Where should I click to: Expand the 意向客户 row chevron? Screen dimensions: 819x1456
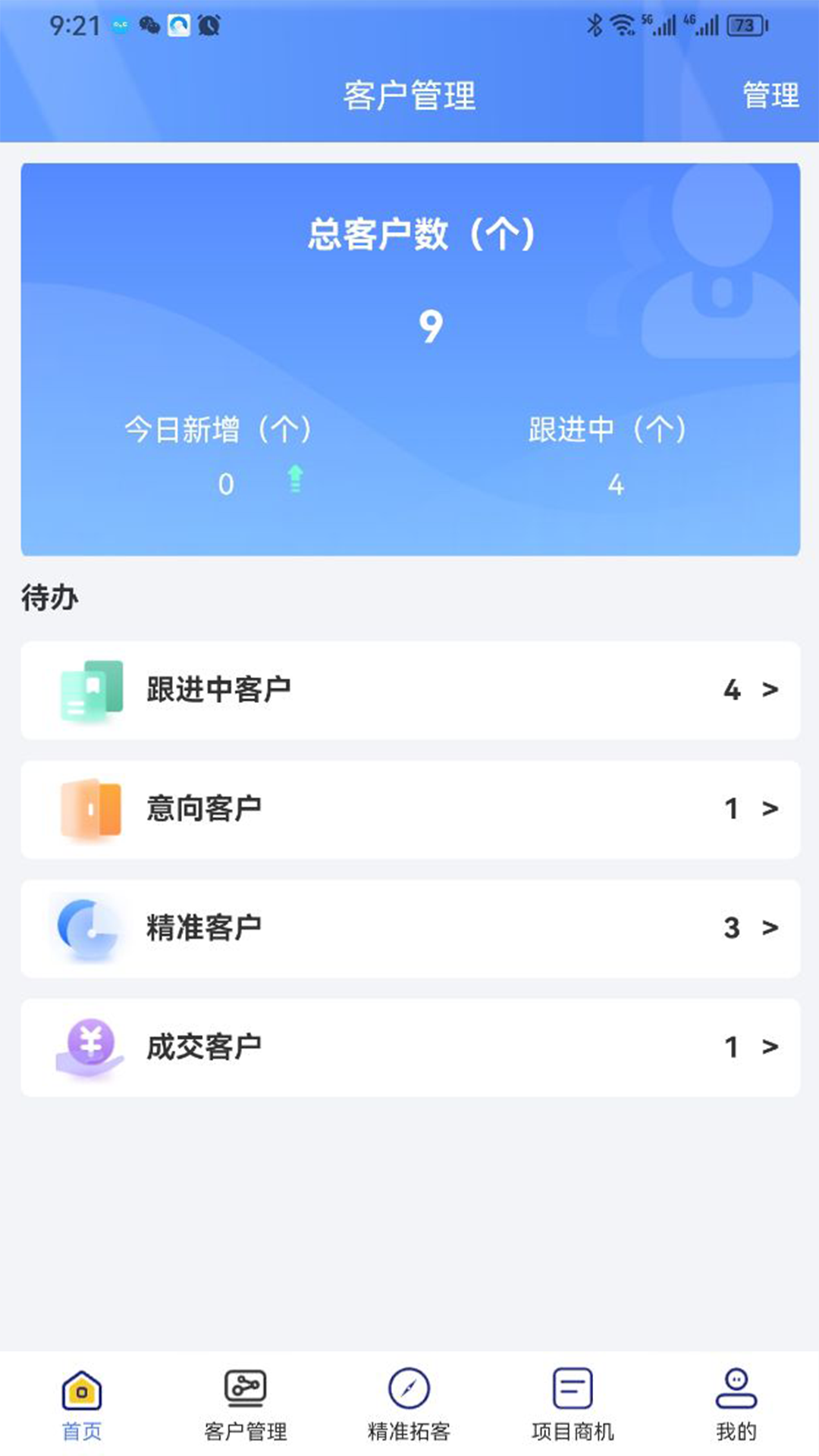[x=770, y=810]
